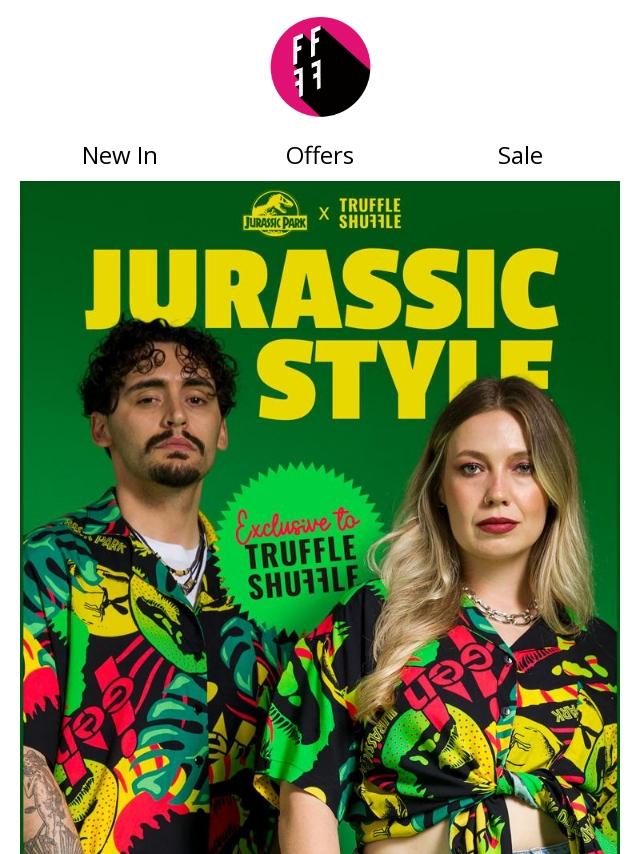This screenshot has width=640, height=854.
Task: Open the Jurassic Style promotional banner
Action: pyautogui.click(x=320, y=520)
